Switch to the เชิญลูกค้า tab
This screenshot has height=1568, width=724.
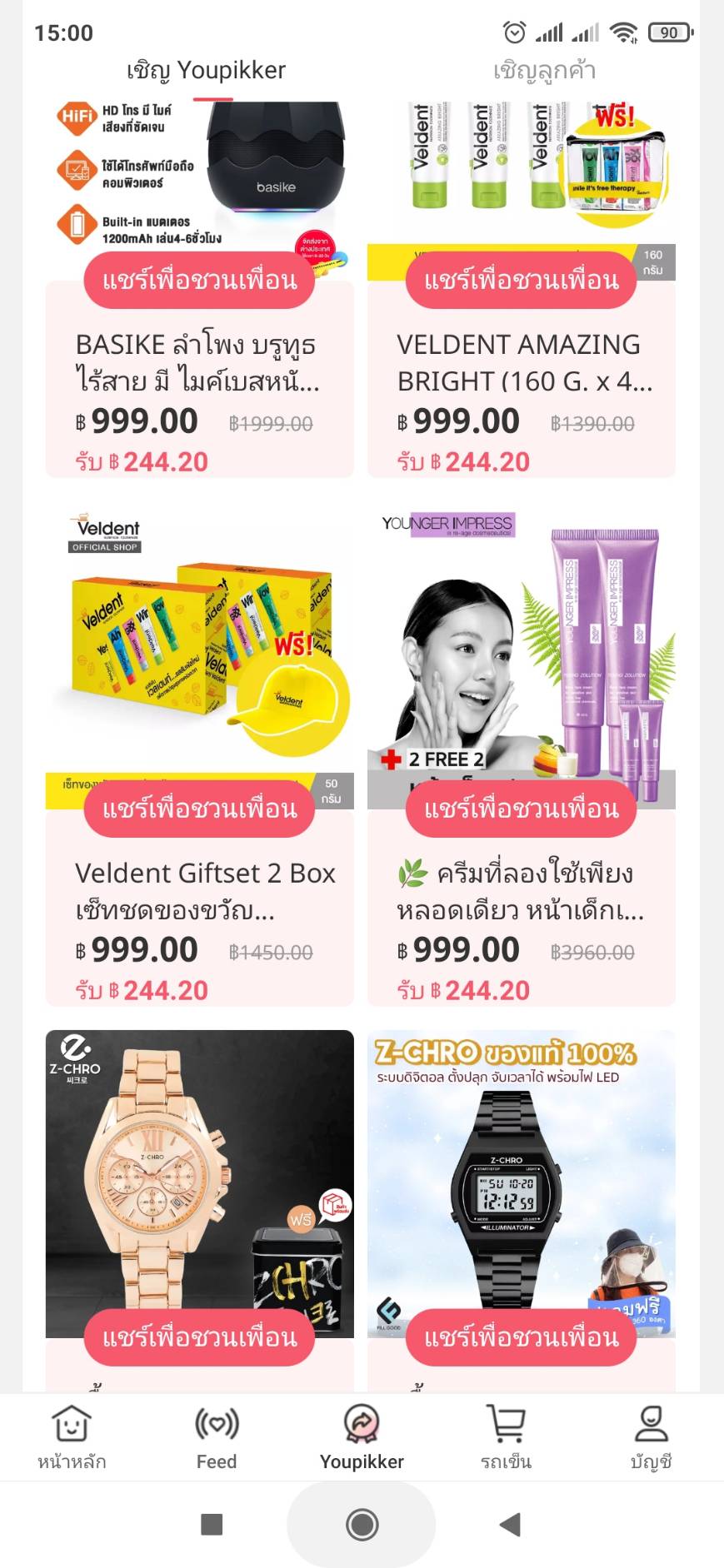(x=544, y=71)
